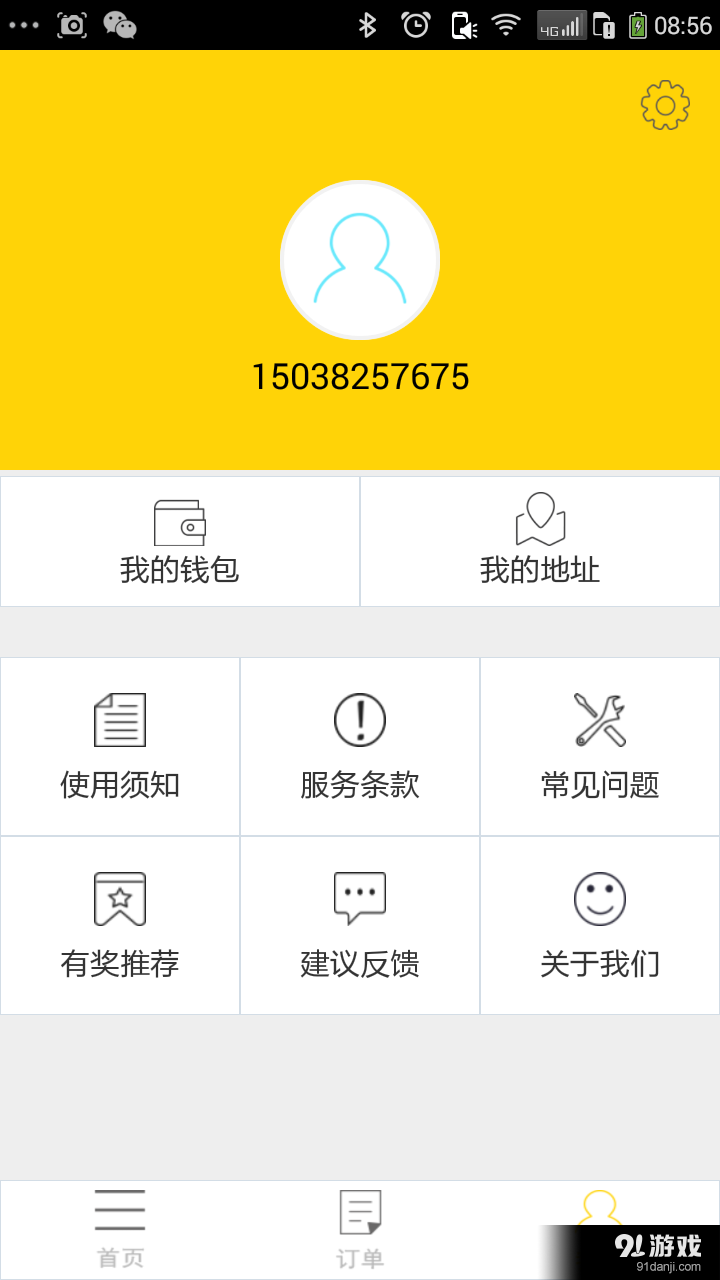Select the 使用须知 document icon
Image resolution: width=720 pixels, height=1280 pixels.
click(x=120, y=719)
